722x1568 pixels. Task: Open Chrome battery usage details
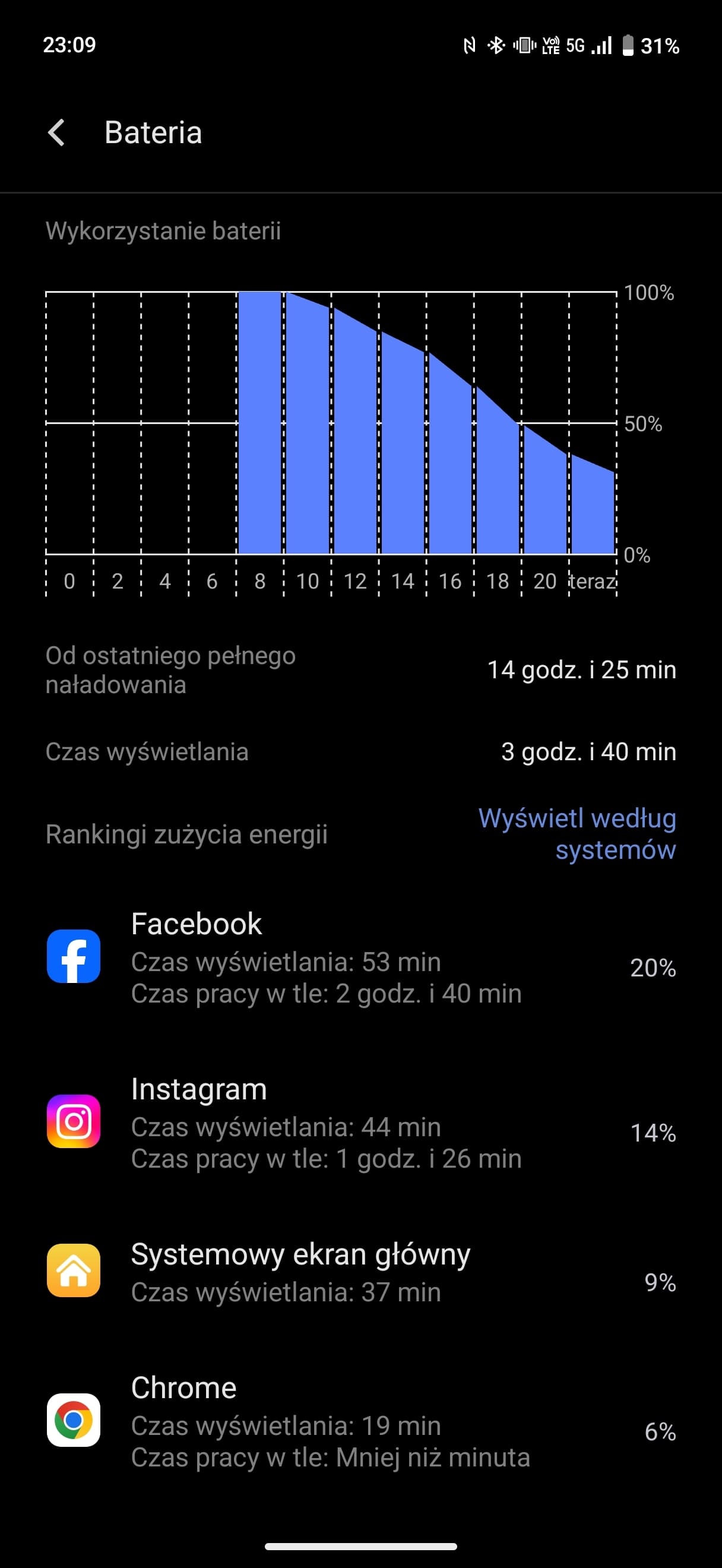(360, 1421)
